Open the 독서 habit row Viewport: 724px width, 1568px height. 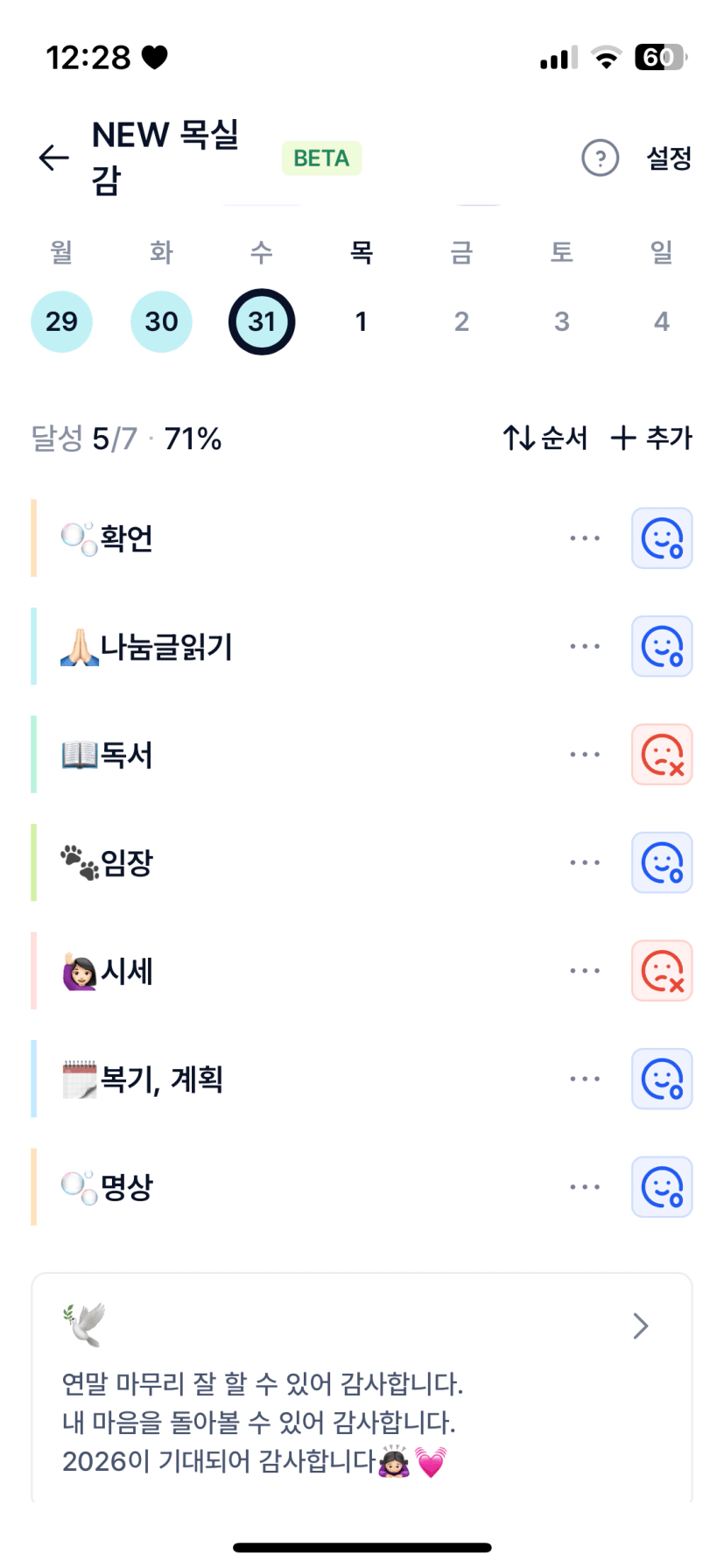click(263, 755)
